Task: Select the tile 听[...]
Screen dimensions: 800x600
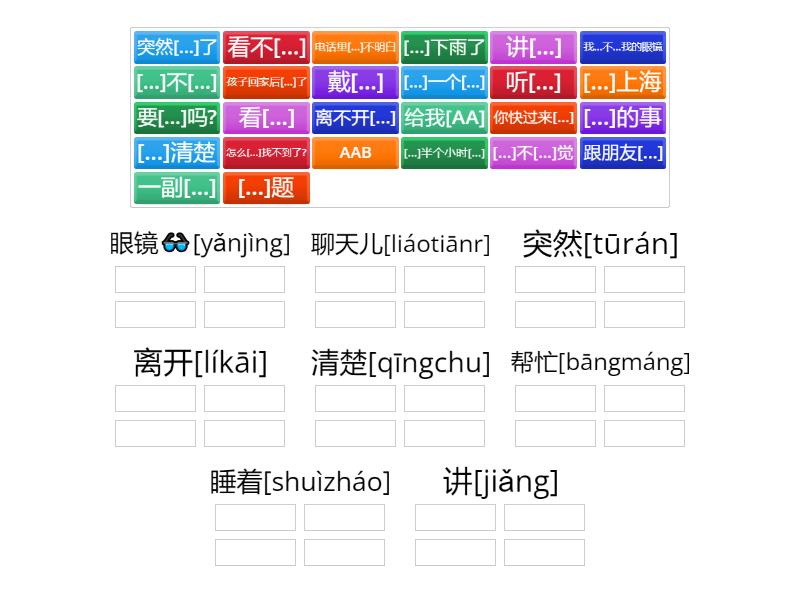Action: (533, 82)
